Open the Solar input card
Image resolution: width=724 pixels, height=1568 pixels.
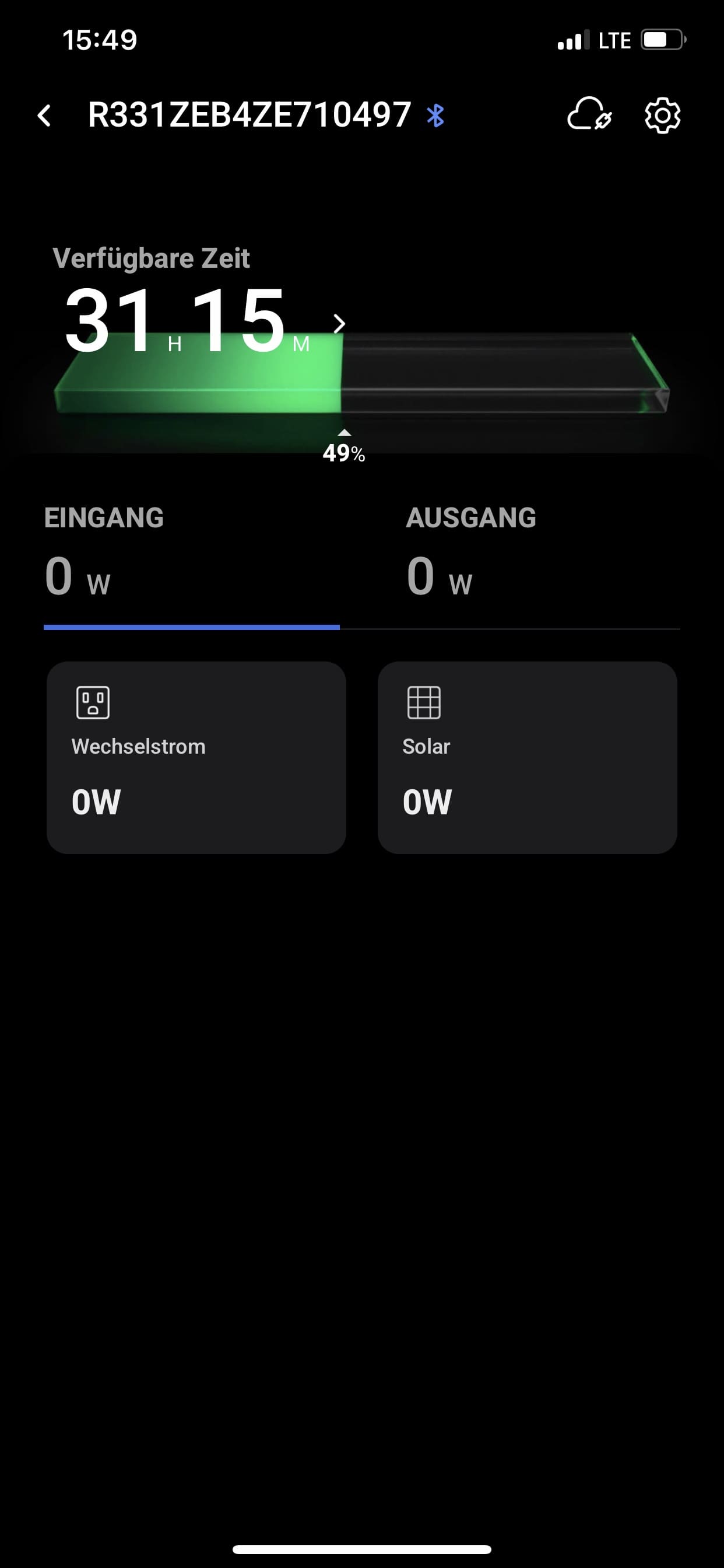(x=527, y=757)
